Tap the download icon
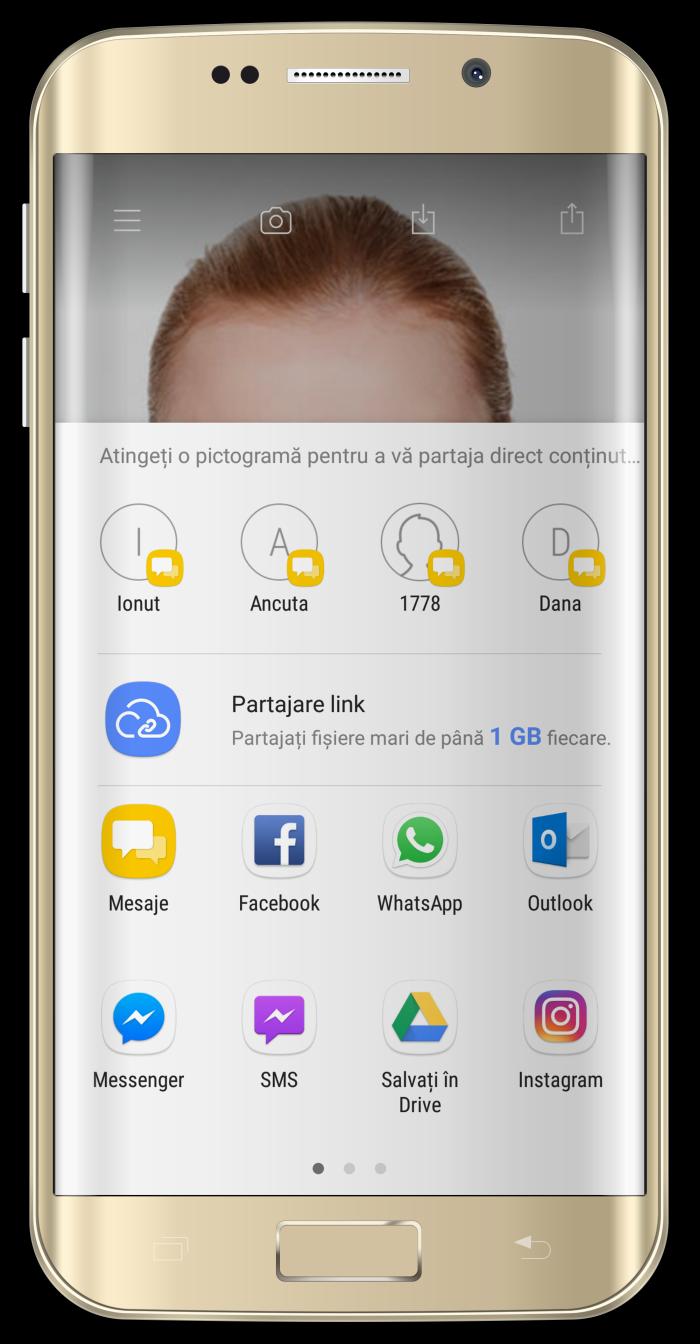700x1344 pixels. click(x=424, y=219)
